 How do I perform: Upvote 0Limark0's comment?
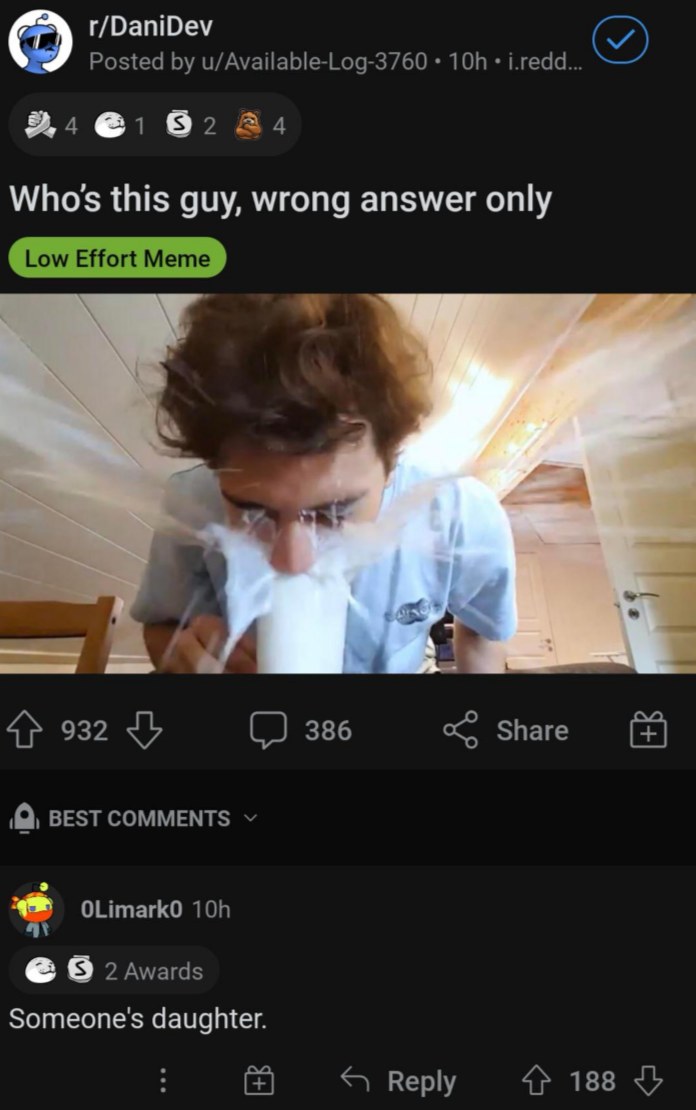[x=539, y=1081]
